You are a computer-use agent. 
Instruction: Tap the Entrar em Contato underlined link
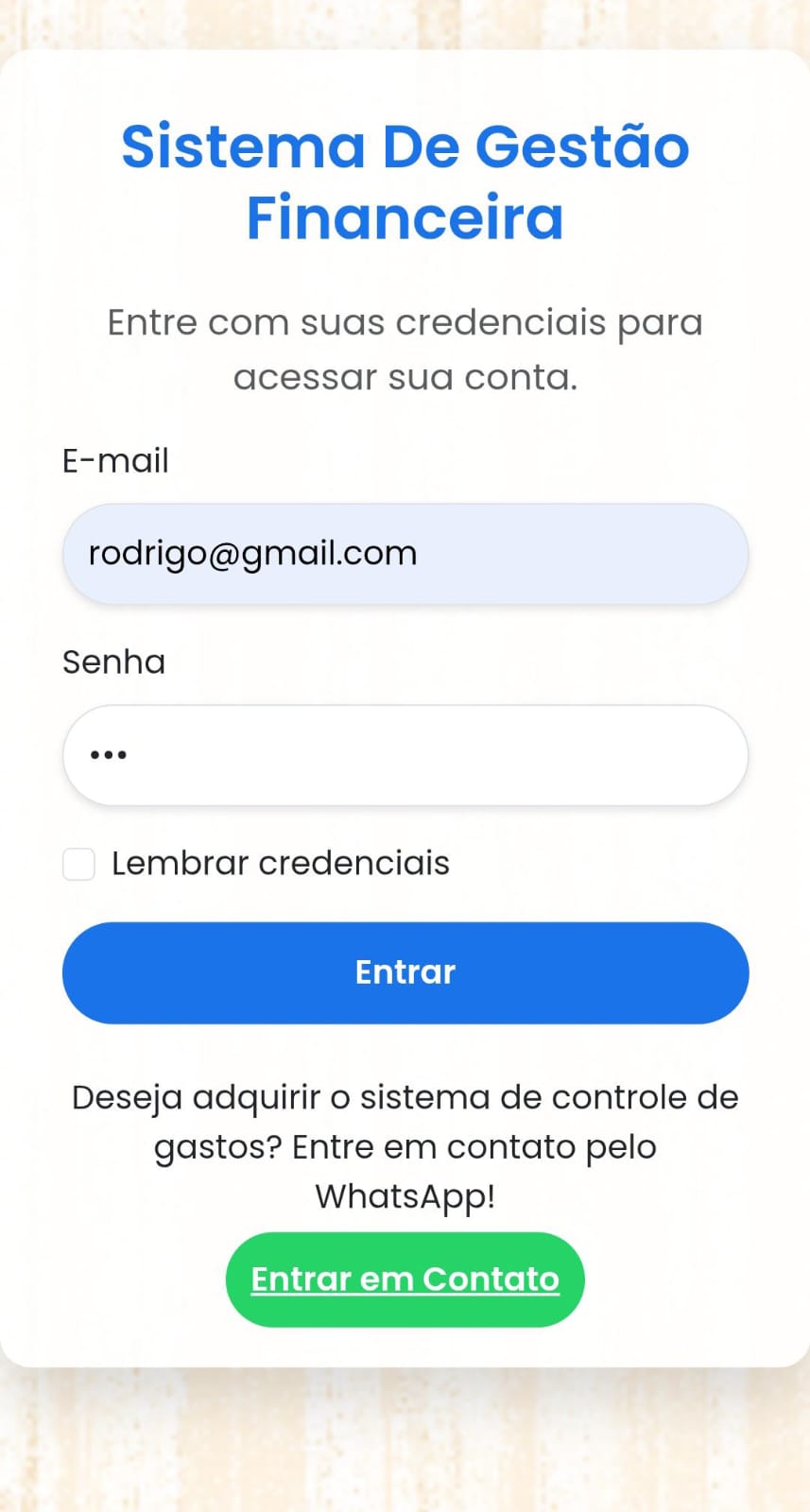tap(405, 1279)
